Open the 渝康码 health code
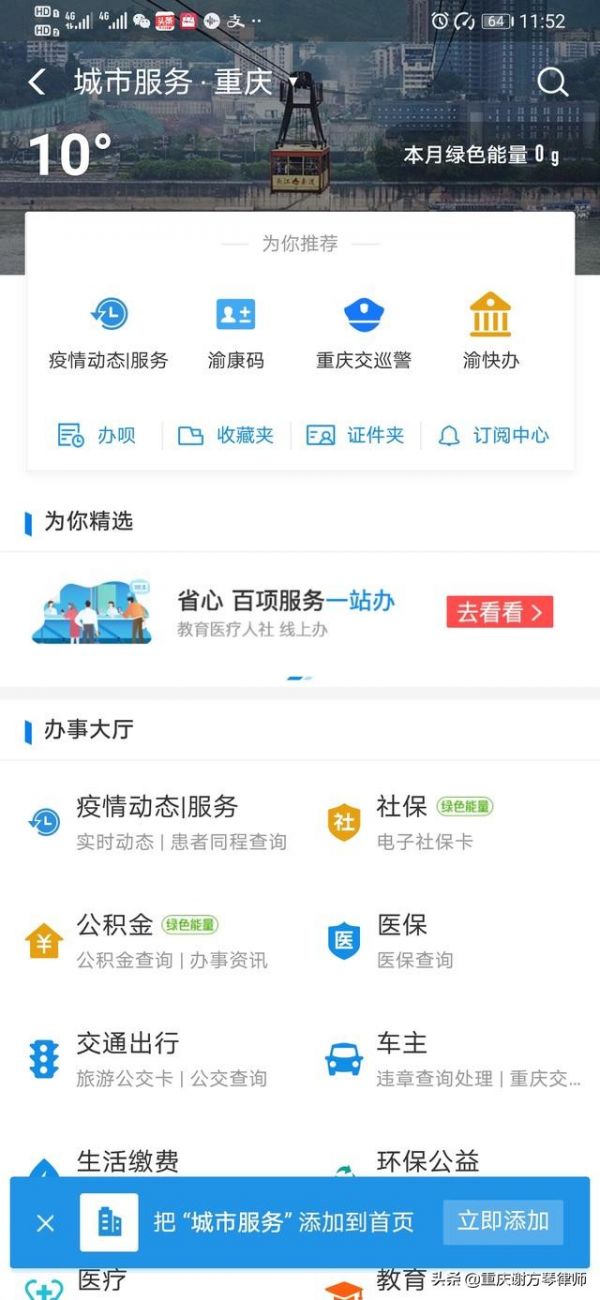 [236, 332]
